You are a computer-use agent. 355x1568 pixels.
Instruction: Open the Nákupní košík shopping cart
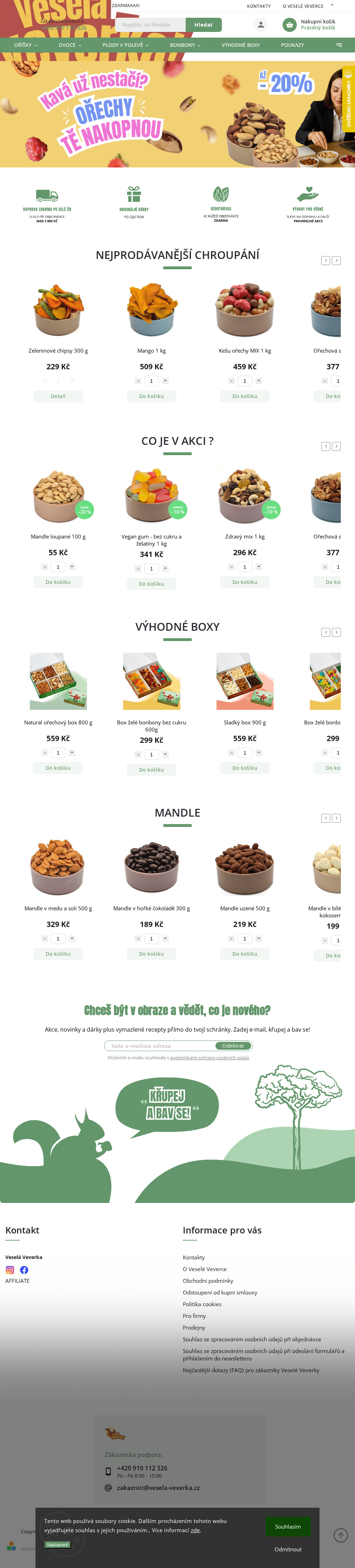(x=309, y=25)
